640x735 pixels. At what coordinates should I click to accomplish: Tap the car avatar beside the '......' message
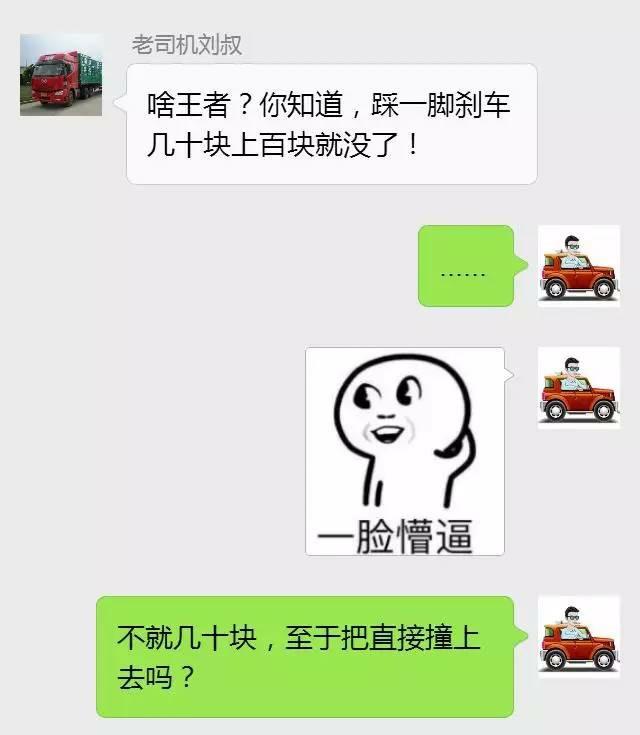click(x=579, y=266)
